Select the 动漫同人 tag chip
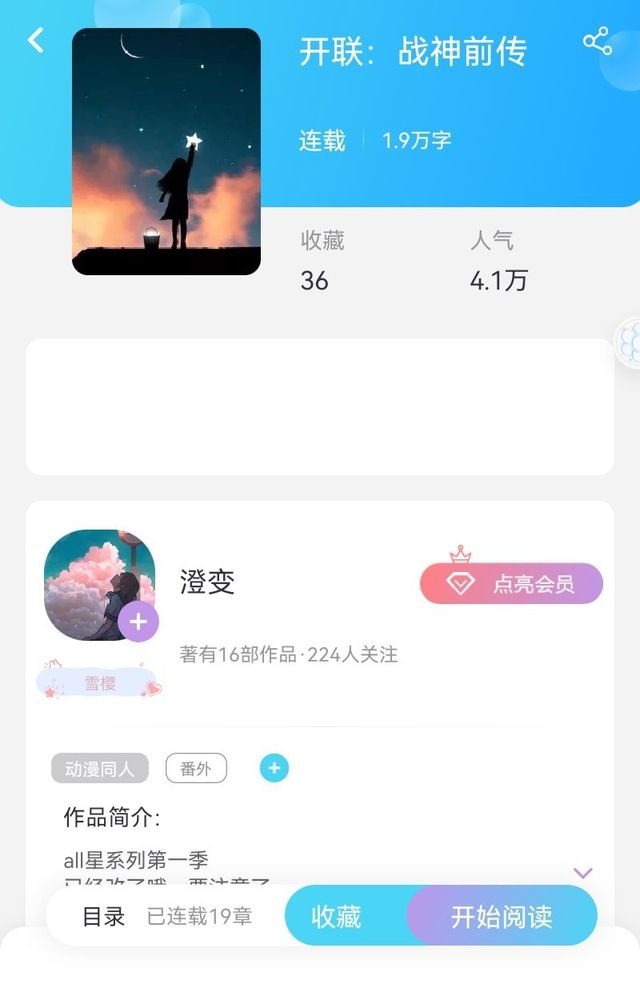This screenshot has height=992, width=640. coord(100,769)
